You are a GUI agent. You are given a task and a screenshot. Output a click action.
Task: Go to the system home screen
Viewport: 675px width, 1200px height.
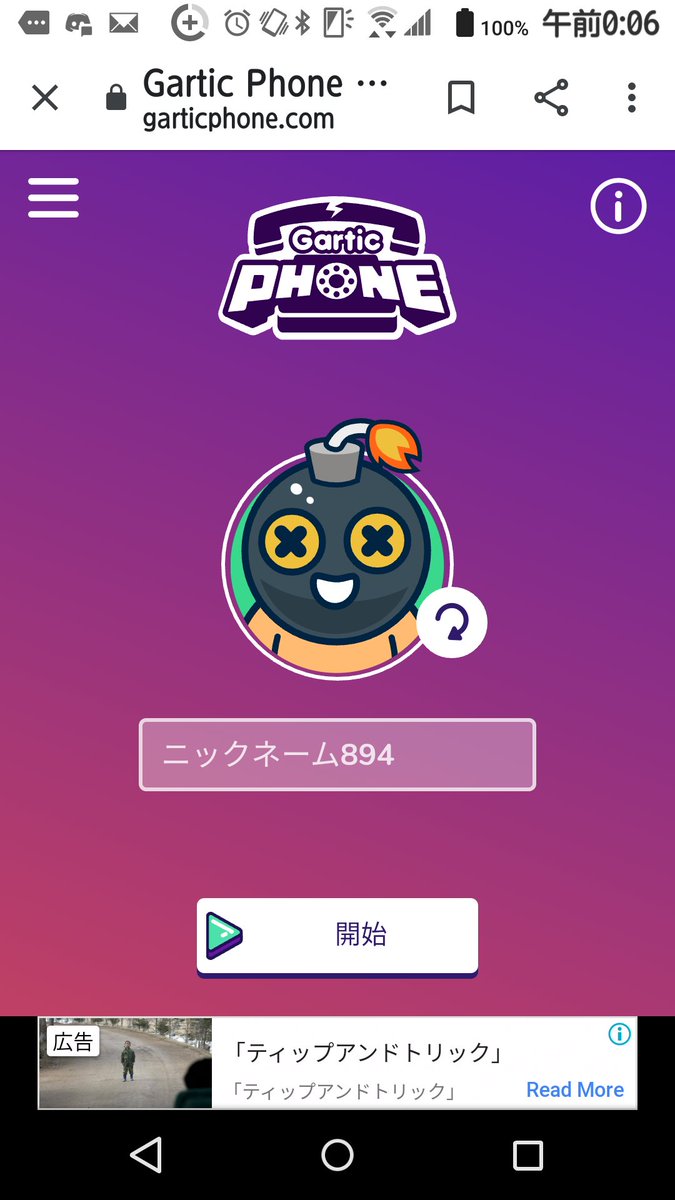click(337, 1155)
